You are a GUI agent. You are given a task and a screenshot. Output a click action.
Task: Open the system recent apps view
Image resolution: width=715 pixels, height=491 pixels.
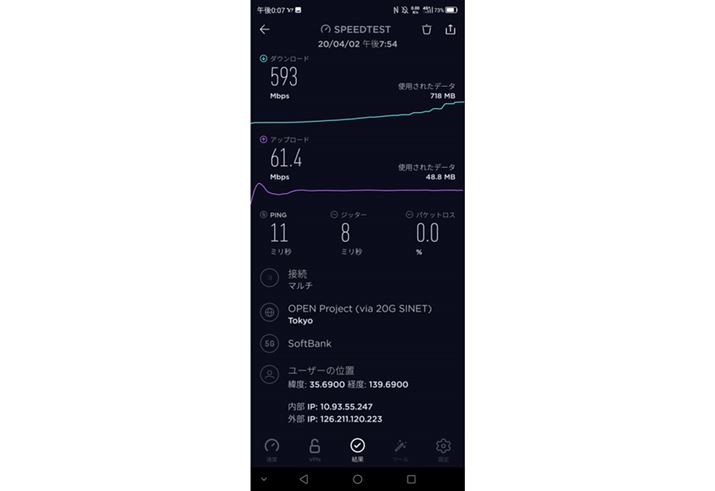coord(411,479)
